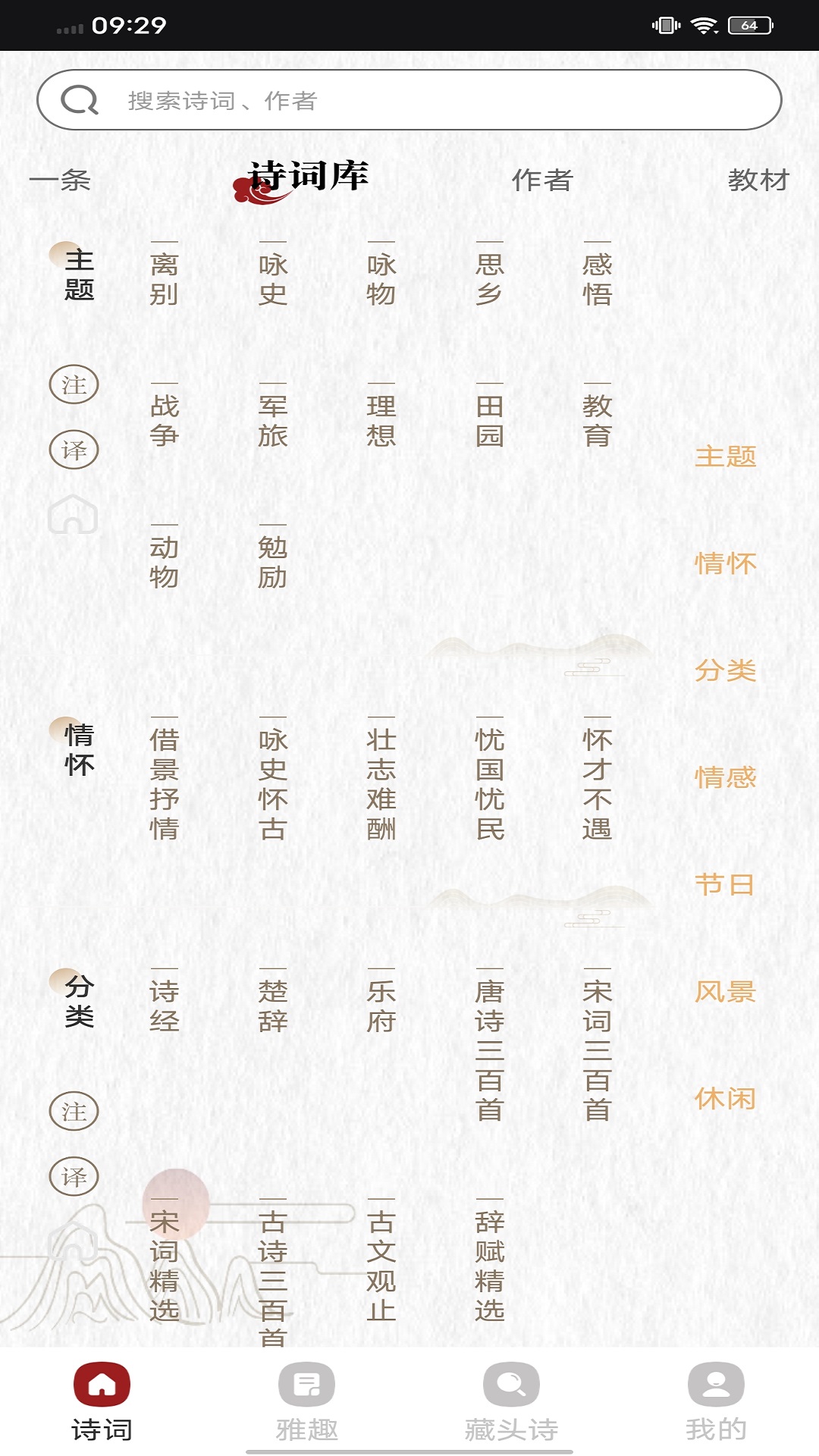
Task: Jump to 风景 in the side index
Action: pyautogui.click(x=725, y=991)
